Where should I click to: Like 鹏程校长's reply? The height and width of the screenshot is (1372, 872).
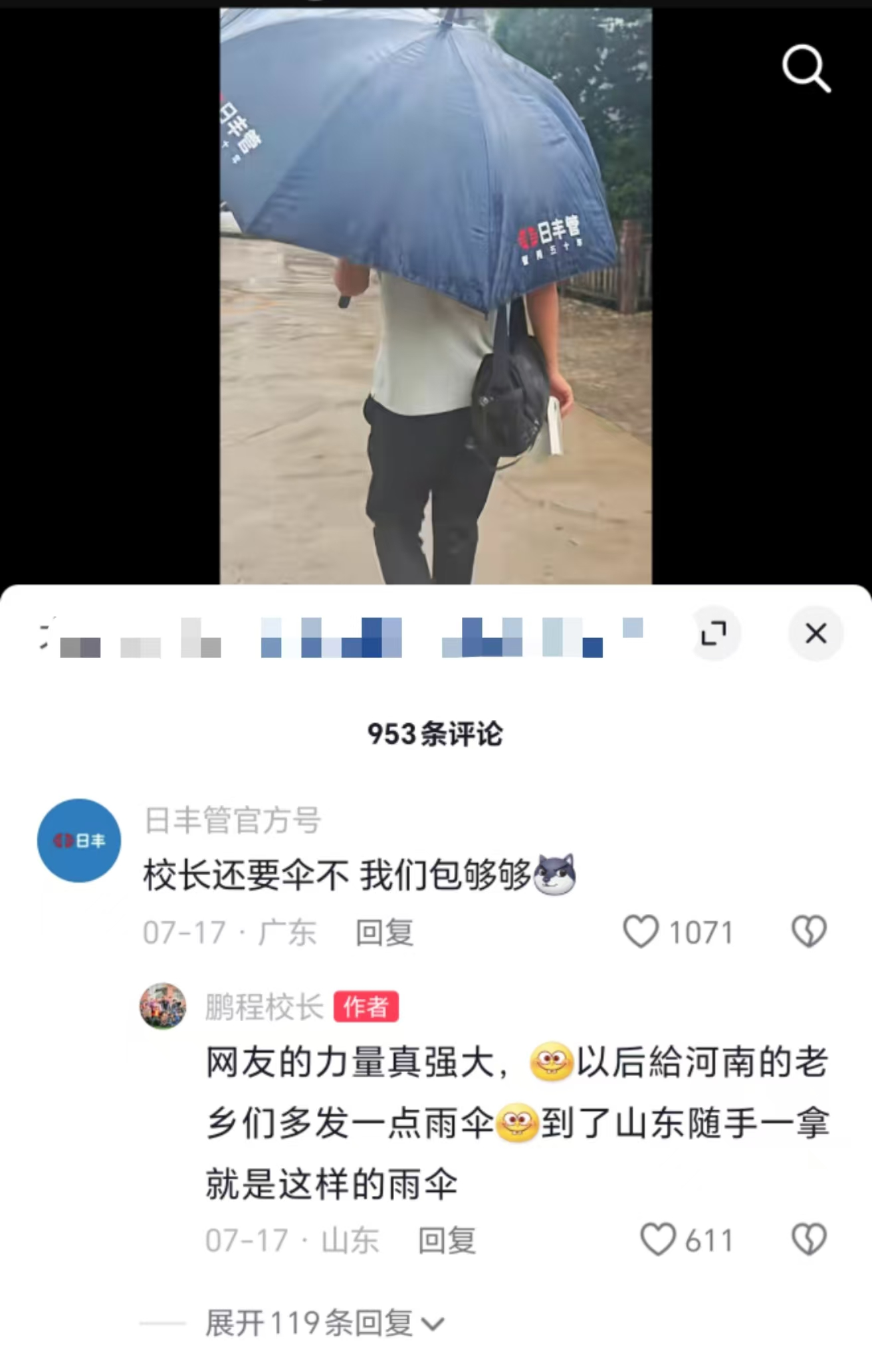[658, 1240]
